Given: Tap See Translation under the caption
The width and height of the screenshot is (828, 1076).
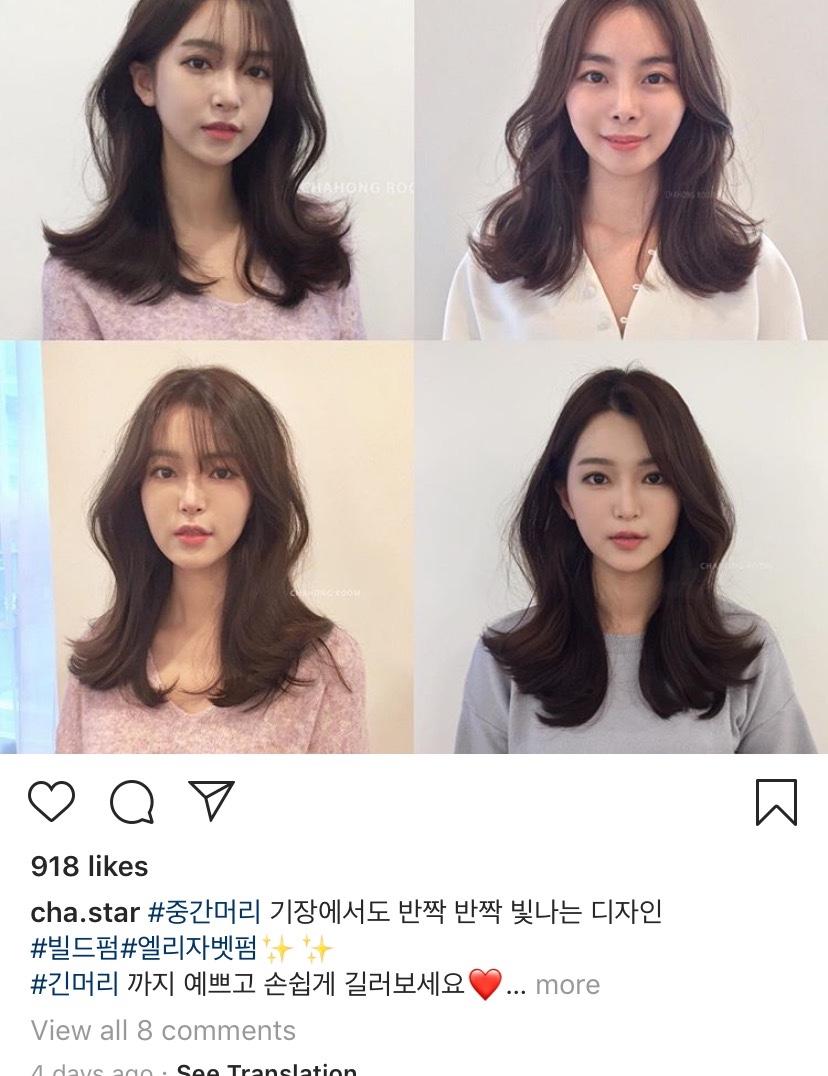Looking at the screenshot, I should 266,1068.
